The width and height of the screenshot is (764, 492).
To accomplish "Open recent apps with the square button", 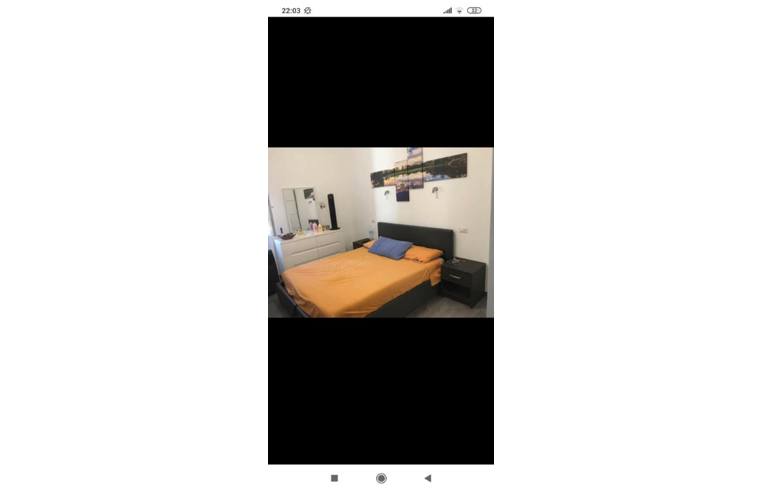I will (x=334, y=478).
